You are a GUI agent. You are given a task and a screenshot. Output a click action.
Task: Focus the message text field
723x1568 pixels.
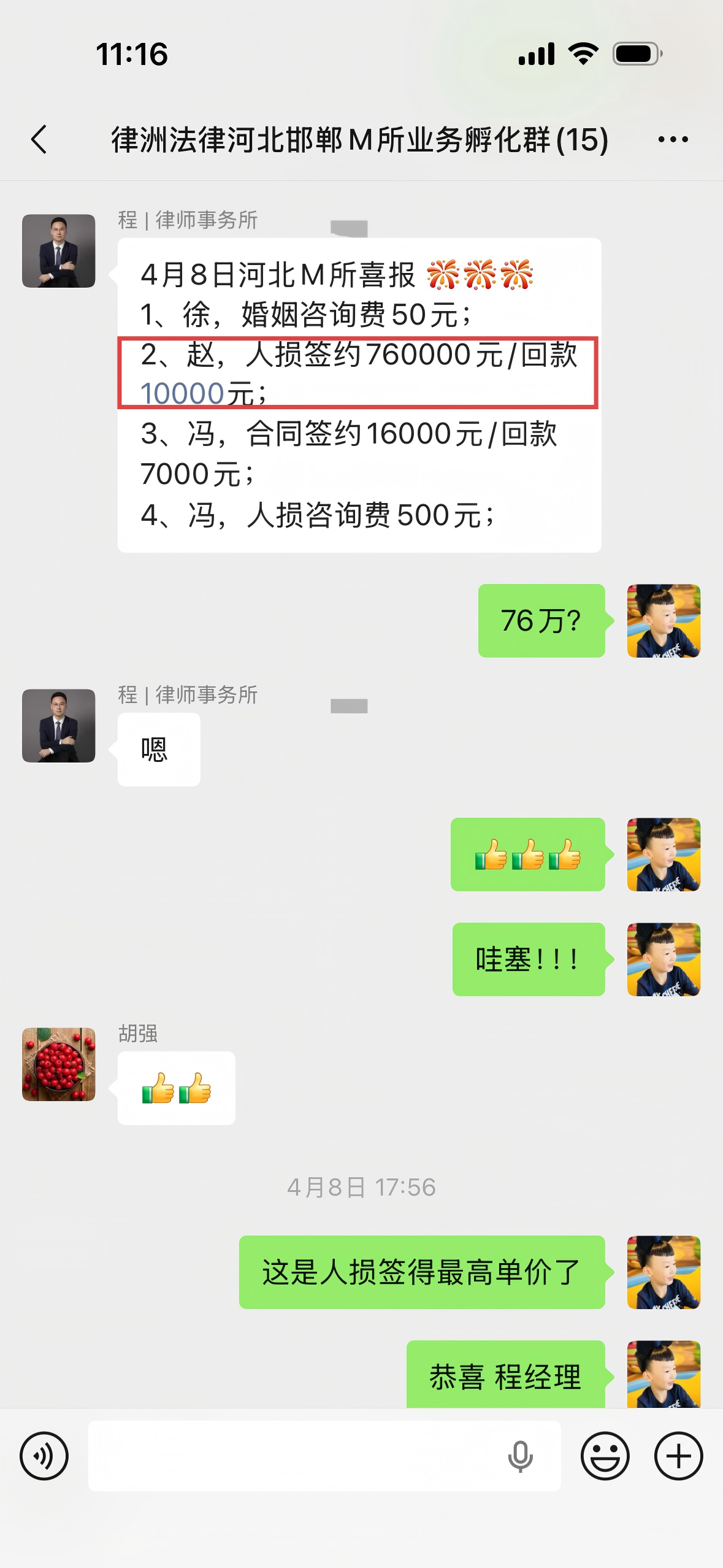click(294, 1456)
